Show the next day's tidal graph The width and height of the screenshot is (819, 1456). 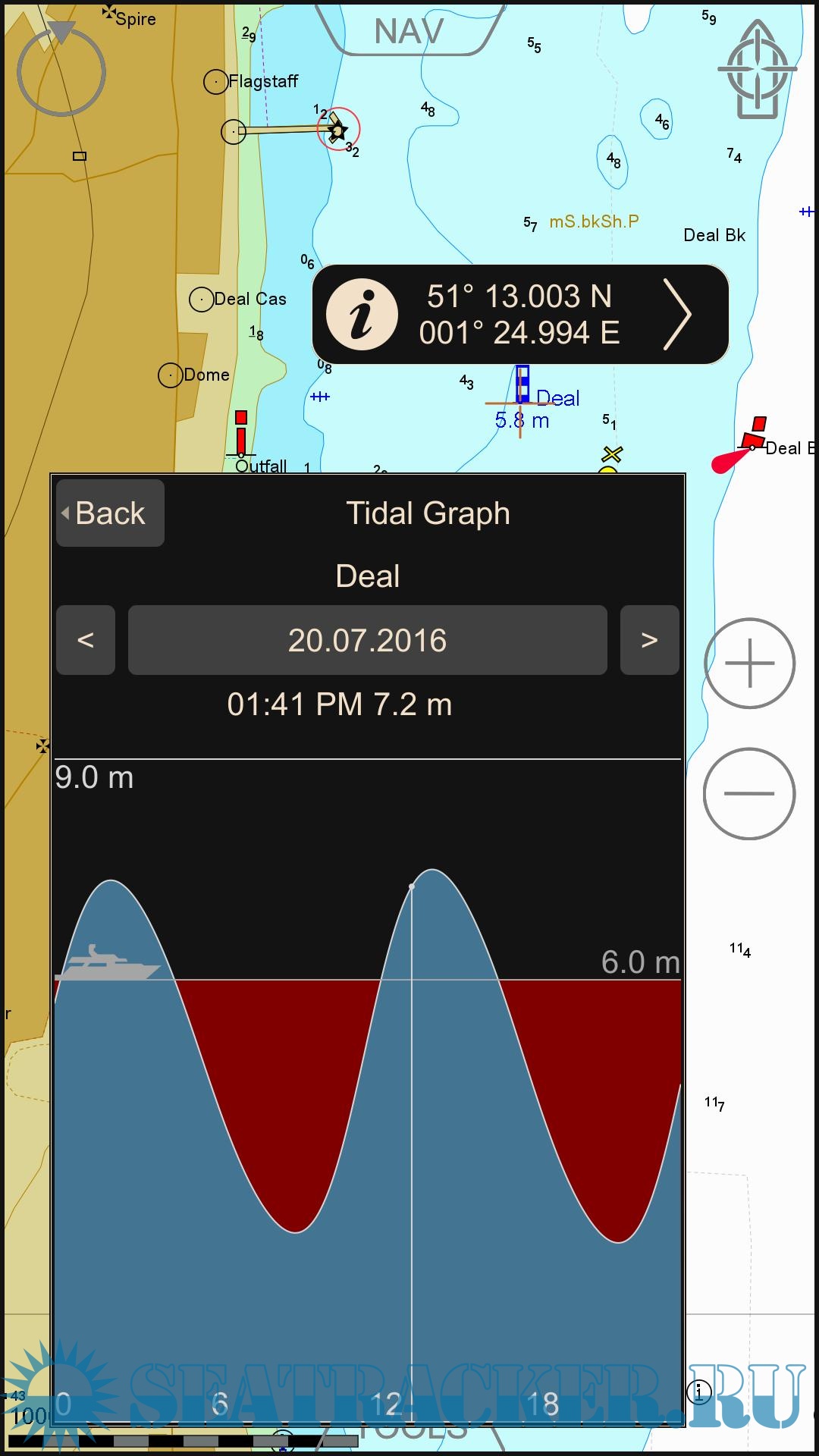(649, 640)
